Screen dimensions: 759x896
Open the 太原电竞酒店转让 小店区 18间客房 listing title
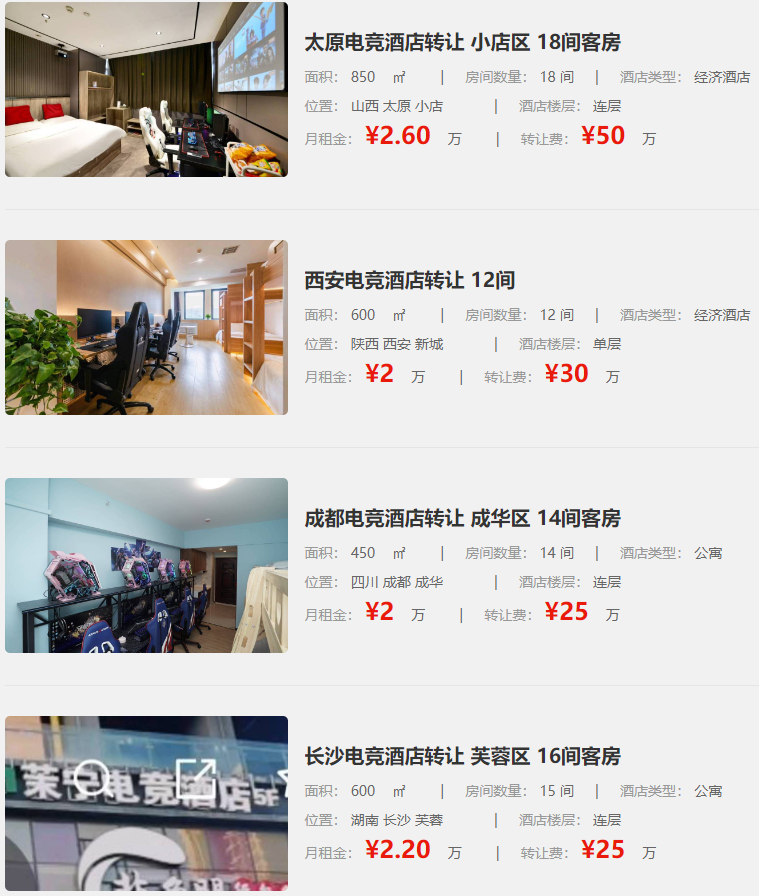click(x=462, y=42)
